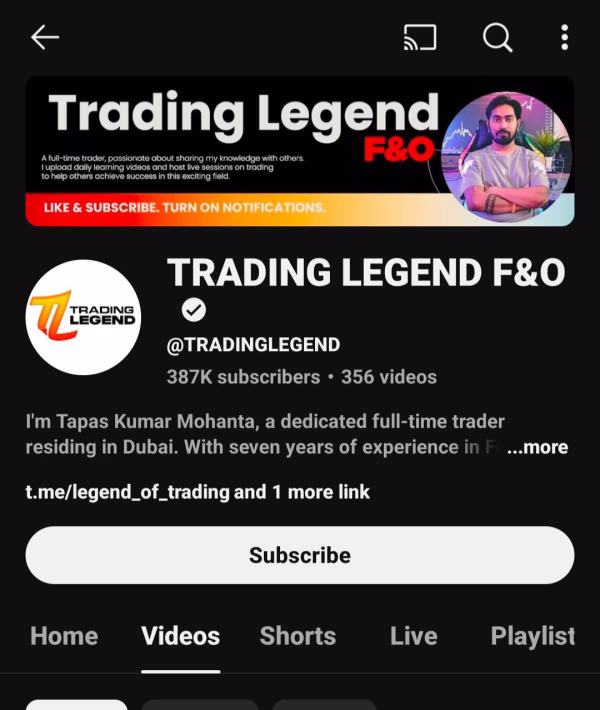Image resolution: width=600 pixels, height=710 pixels.
Task: Open the Live tab
Action: (x=413, y=636)
